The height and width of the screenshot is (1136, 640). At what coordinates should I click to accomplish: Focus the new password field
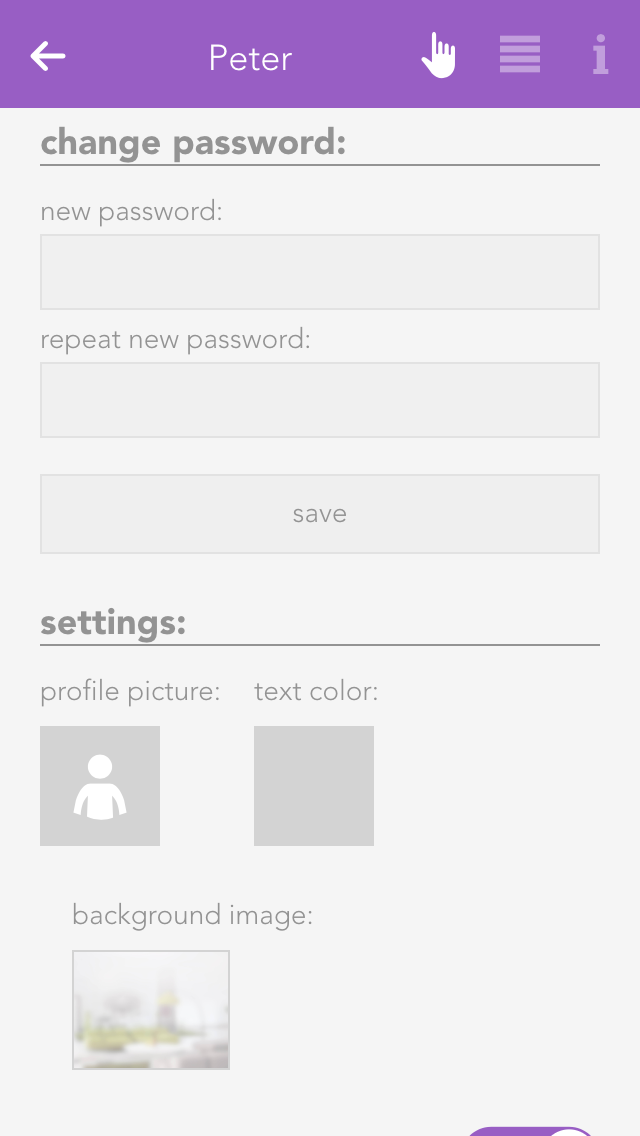320,272
